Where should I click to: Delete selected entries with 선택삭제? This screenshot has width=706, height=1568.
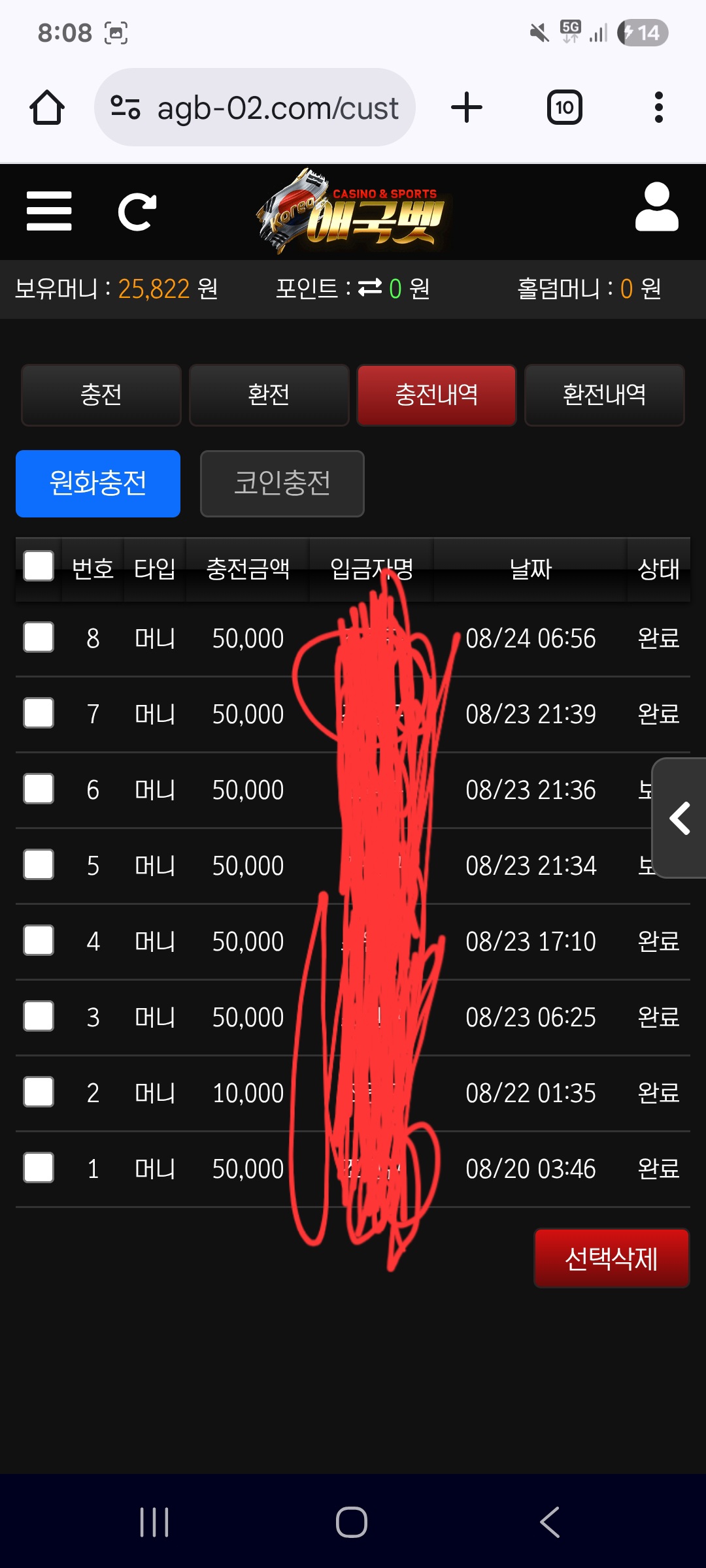coord(611,1258)
